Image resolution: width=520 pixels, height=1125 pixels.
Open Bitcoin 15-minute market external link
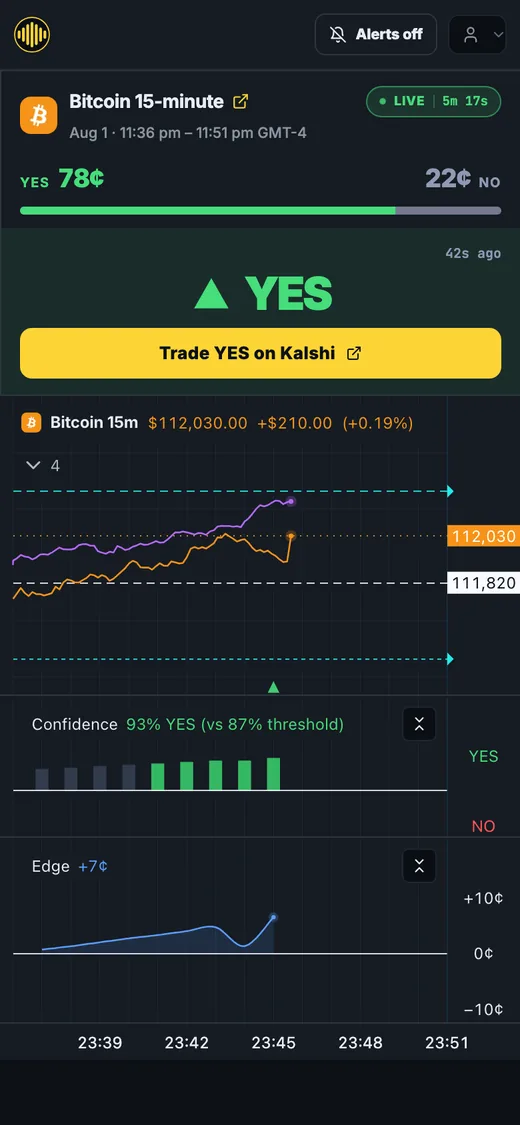click(241, 102)
